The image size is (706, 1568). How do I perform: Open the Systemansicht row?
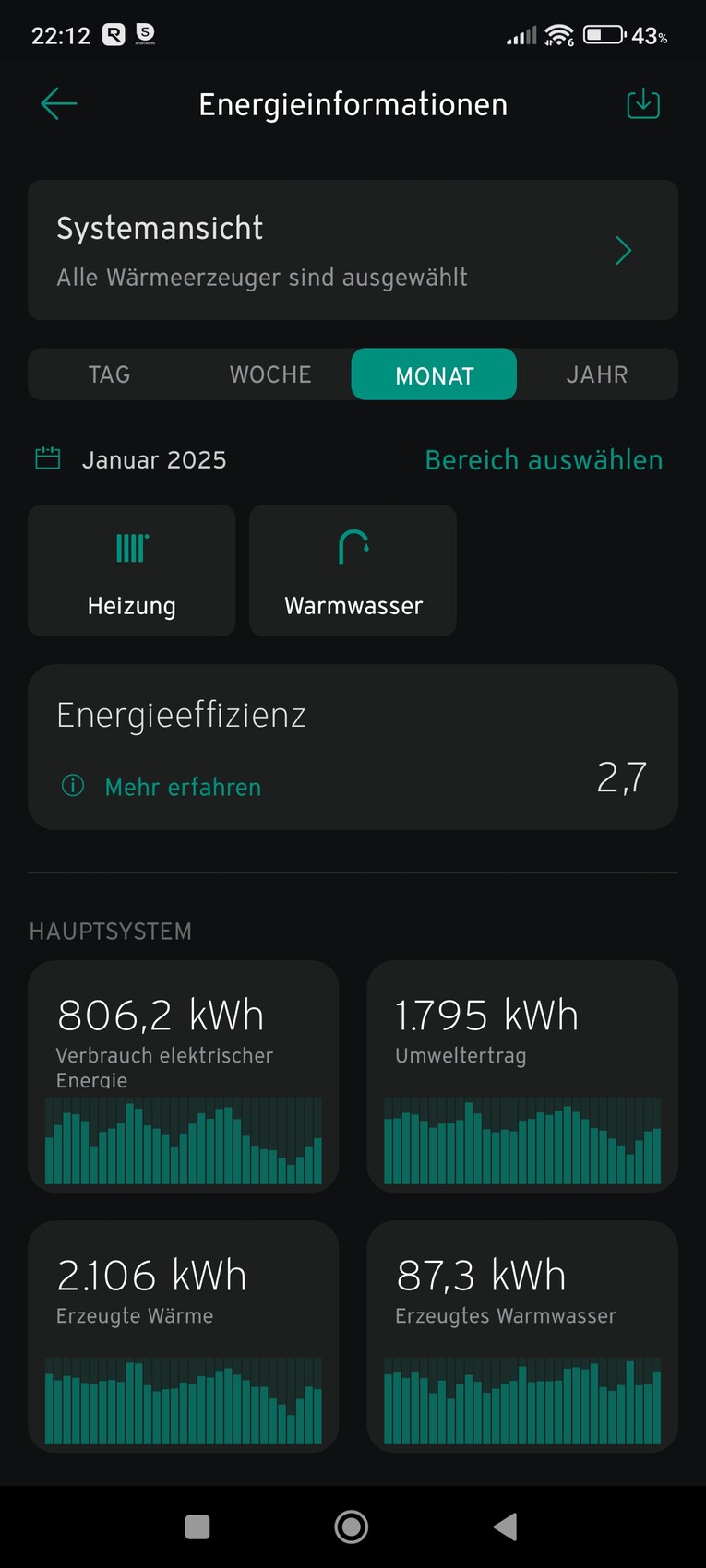(353, 250)
